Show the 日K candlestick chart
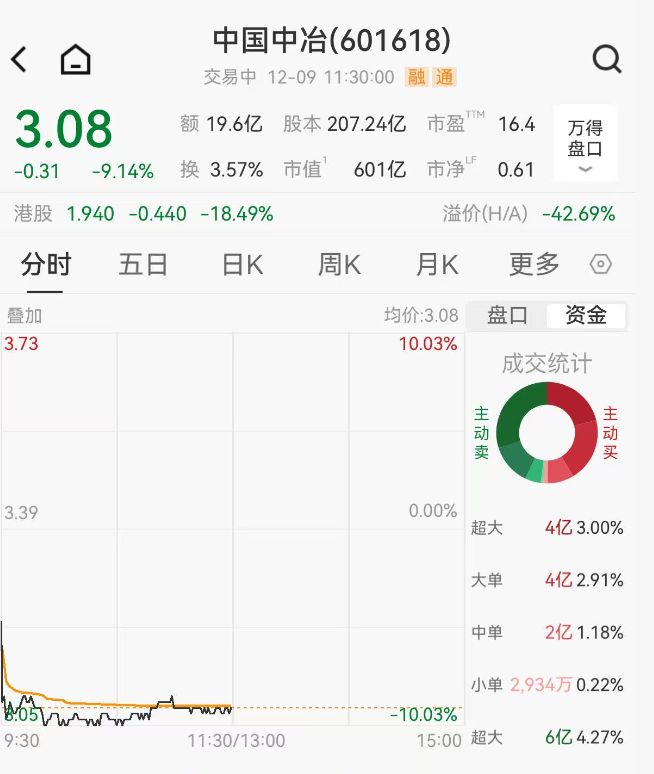 click(x=242, y=265)
